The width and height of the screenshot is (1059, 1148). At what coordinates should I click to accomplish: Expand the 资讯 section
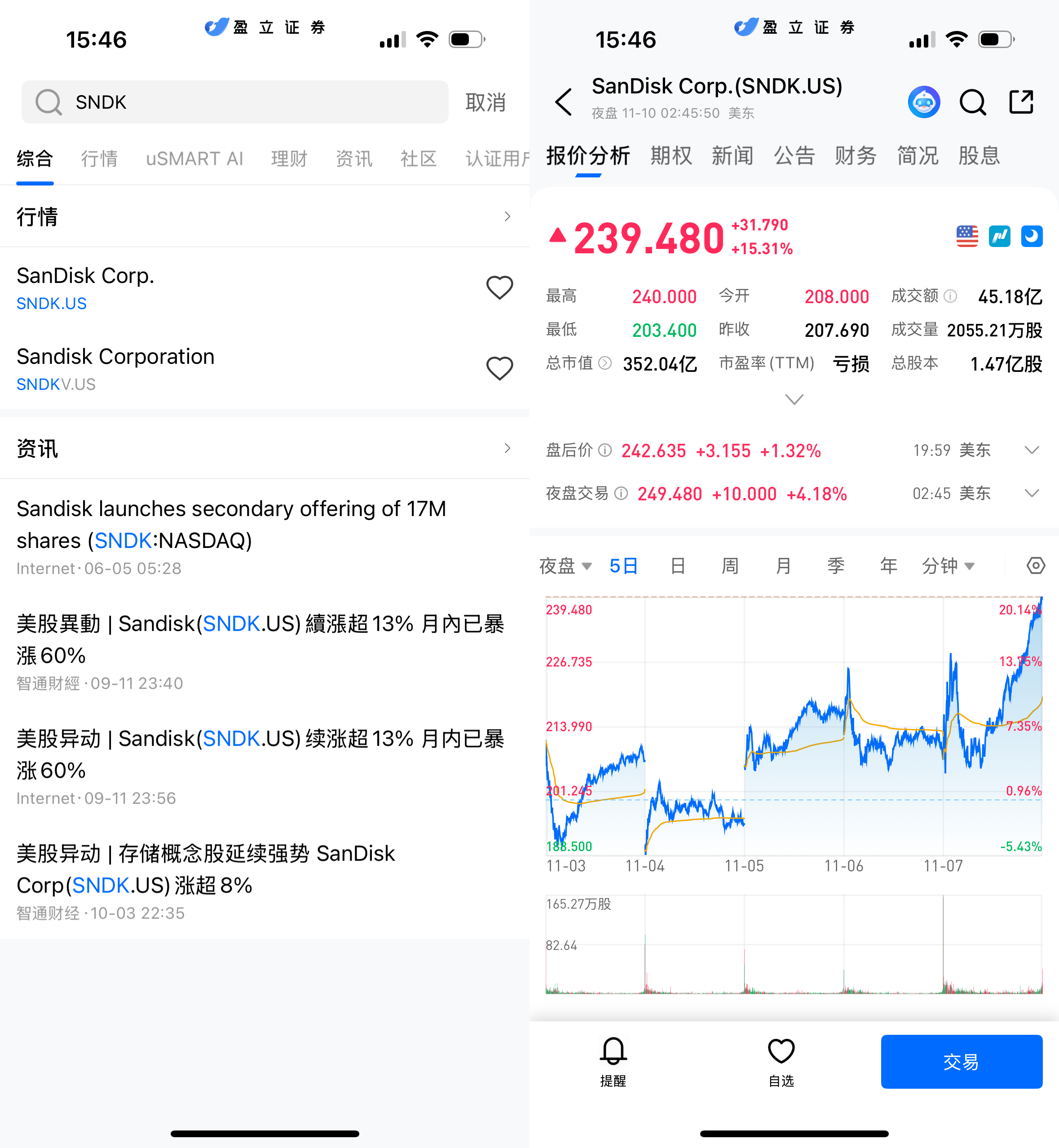(507, 448)
